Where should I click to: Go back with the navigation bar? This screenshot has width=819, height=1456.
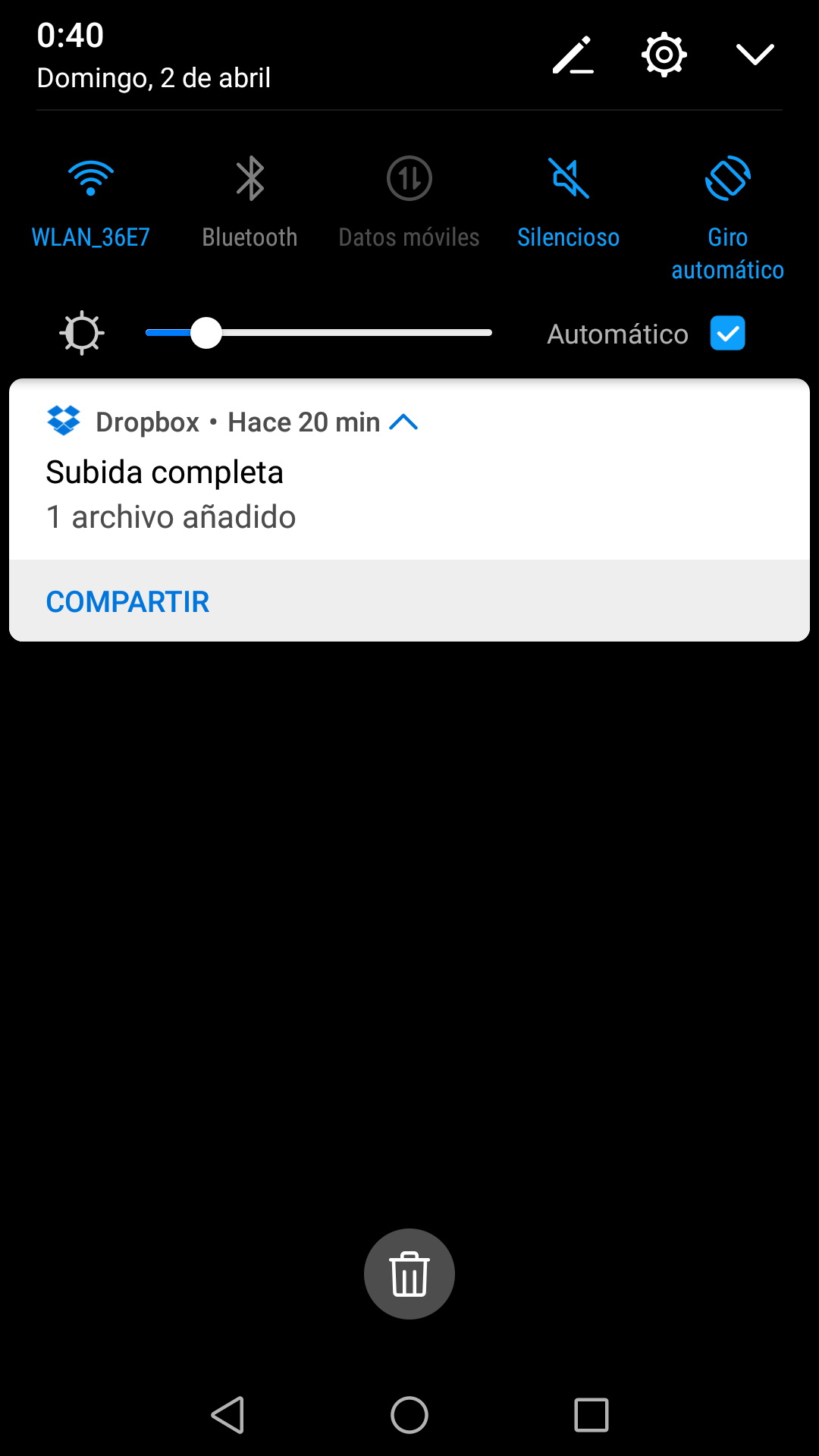point(227,1415)
